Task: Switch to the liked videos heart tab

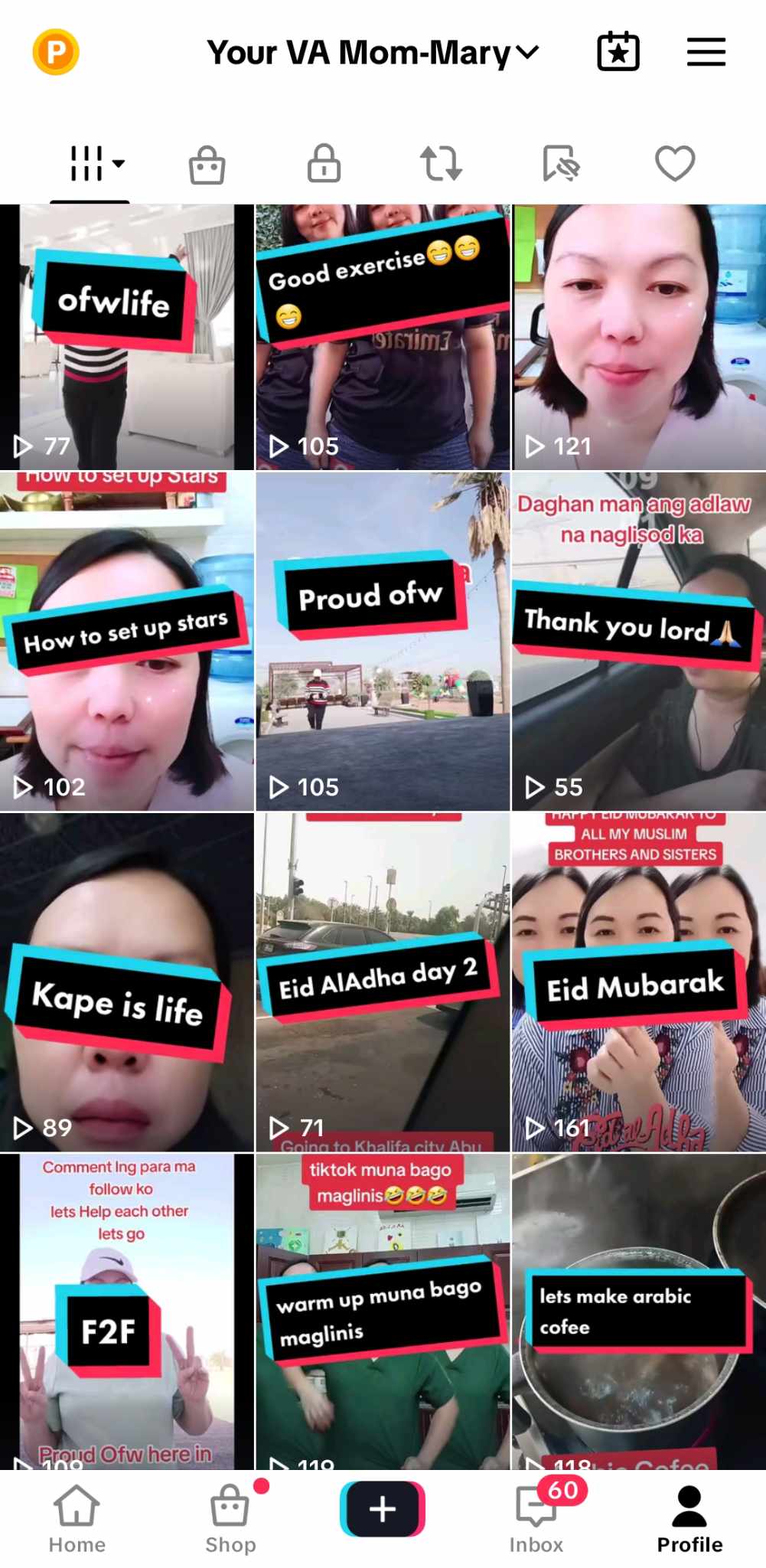Action: coord(675,163)
